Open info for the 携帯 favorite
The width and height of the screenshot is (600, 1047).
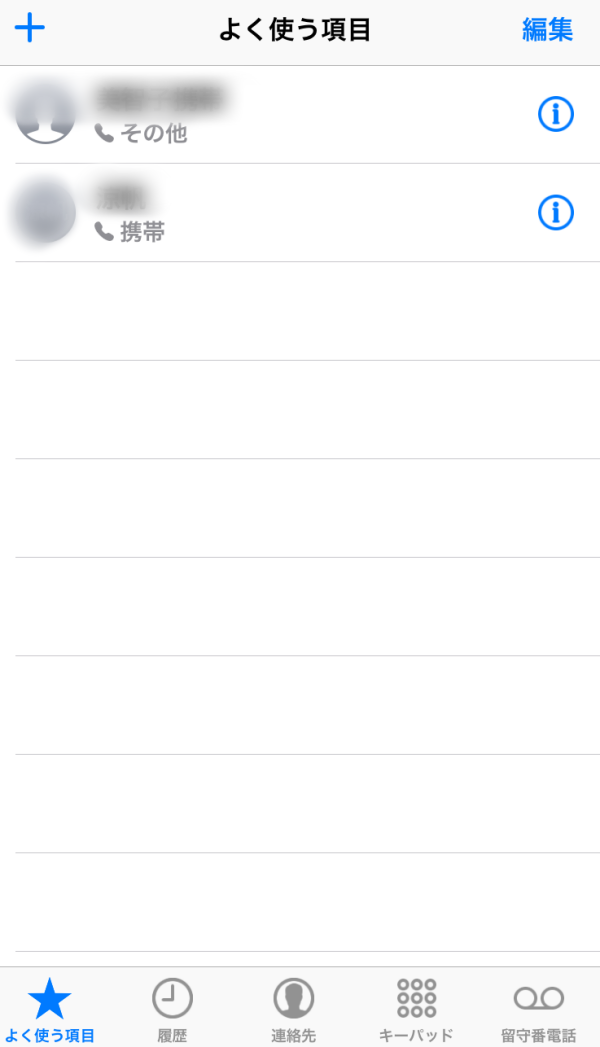pyautogui.click(x=555, y=212)
